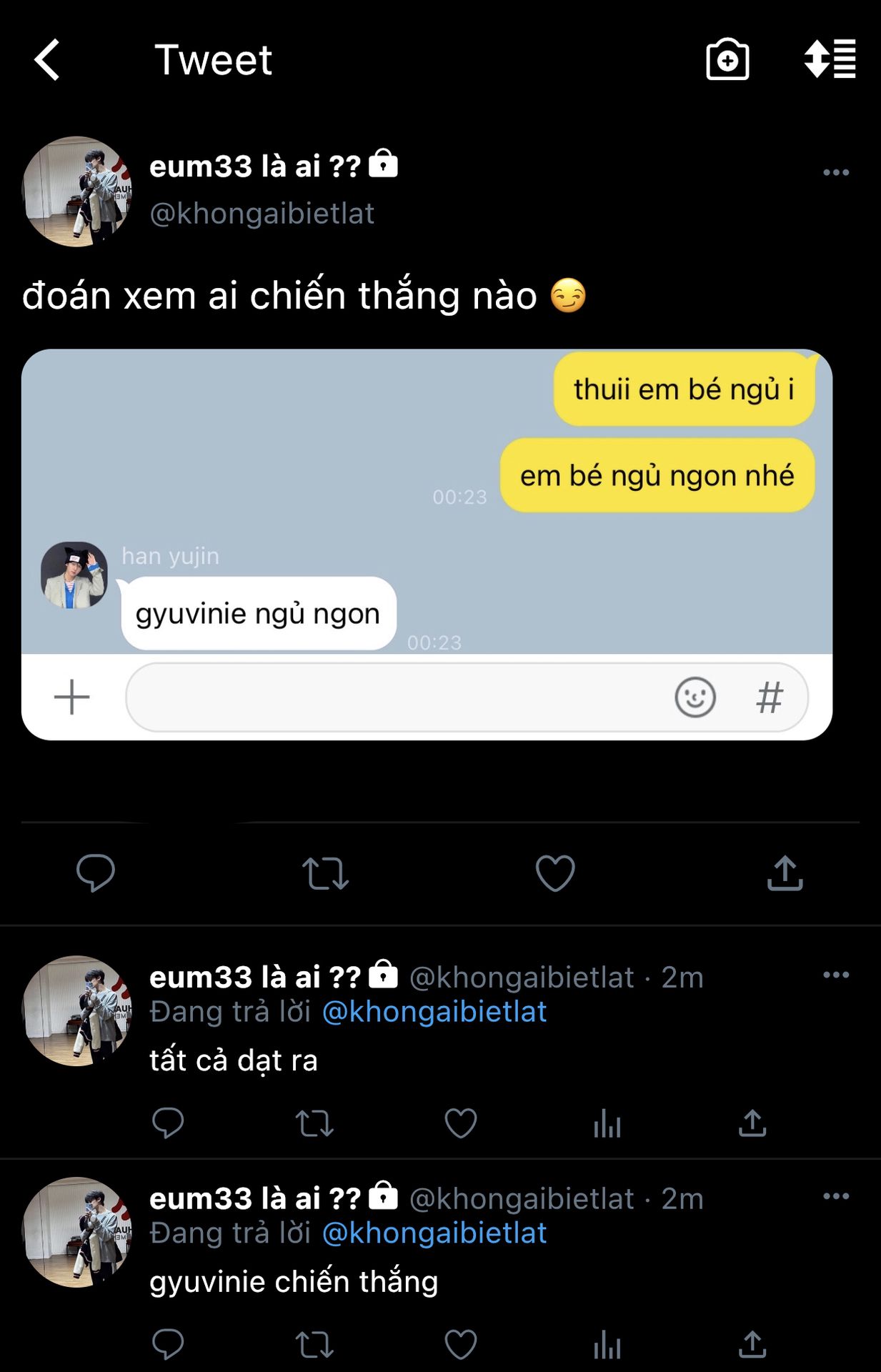Screen dimensions: 881x1372
Task: Like the 'gyuvinie chiến thắng' reply
Action: (461, 1344)
